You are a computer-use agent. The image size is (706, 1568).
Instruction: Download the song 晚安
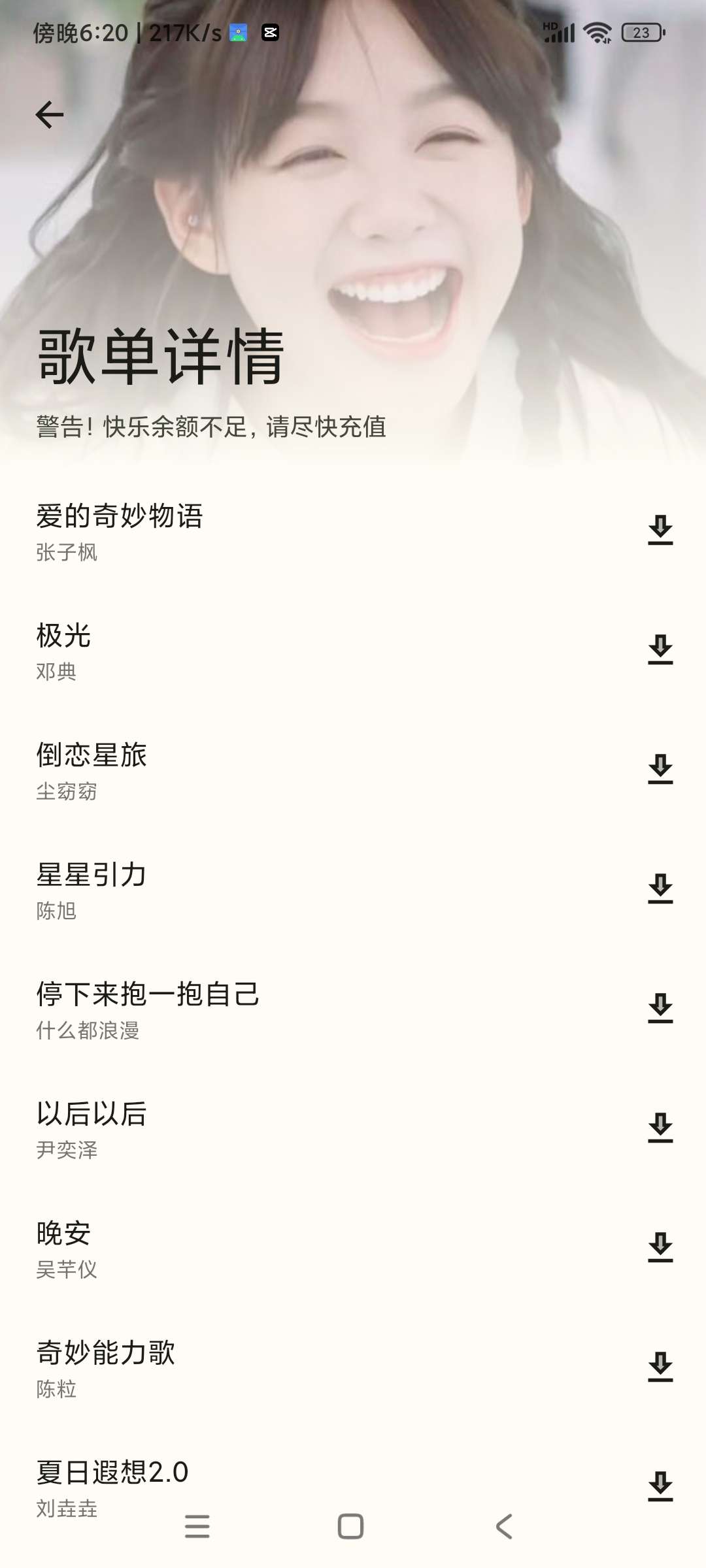tap(660, 1247)
